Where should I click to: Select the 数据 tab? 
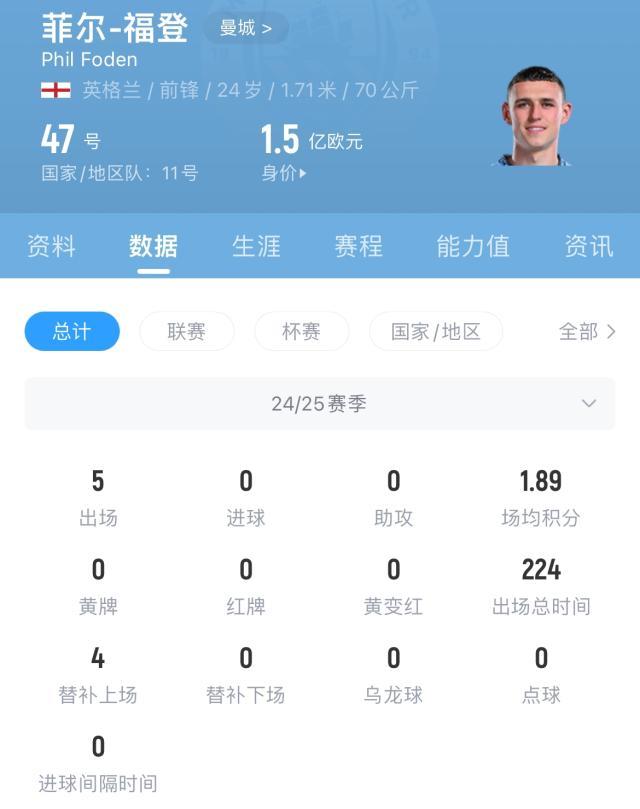tap(153, 246)
